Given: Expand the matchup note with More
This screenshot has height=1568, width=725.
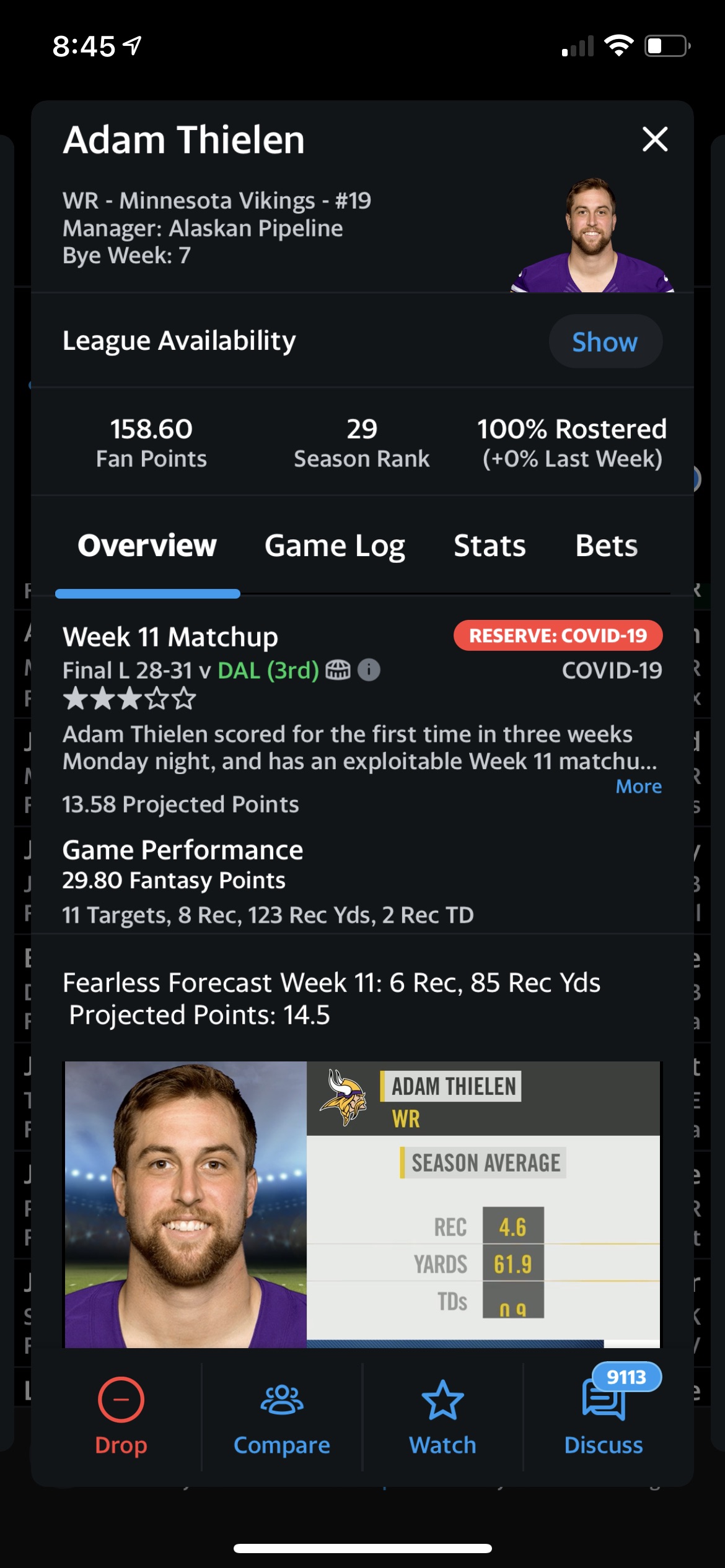Looking at the screenshot, I should 638,786.
